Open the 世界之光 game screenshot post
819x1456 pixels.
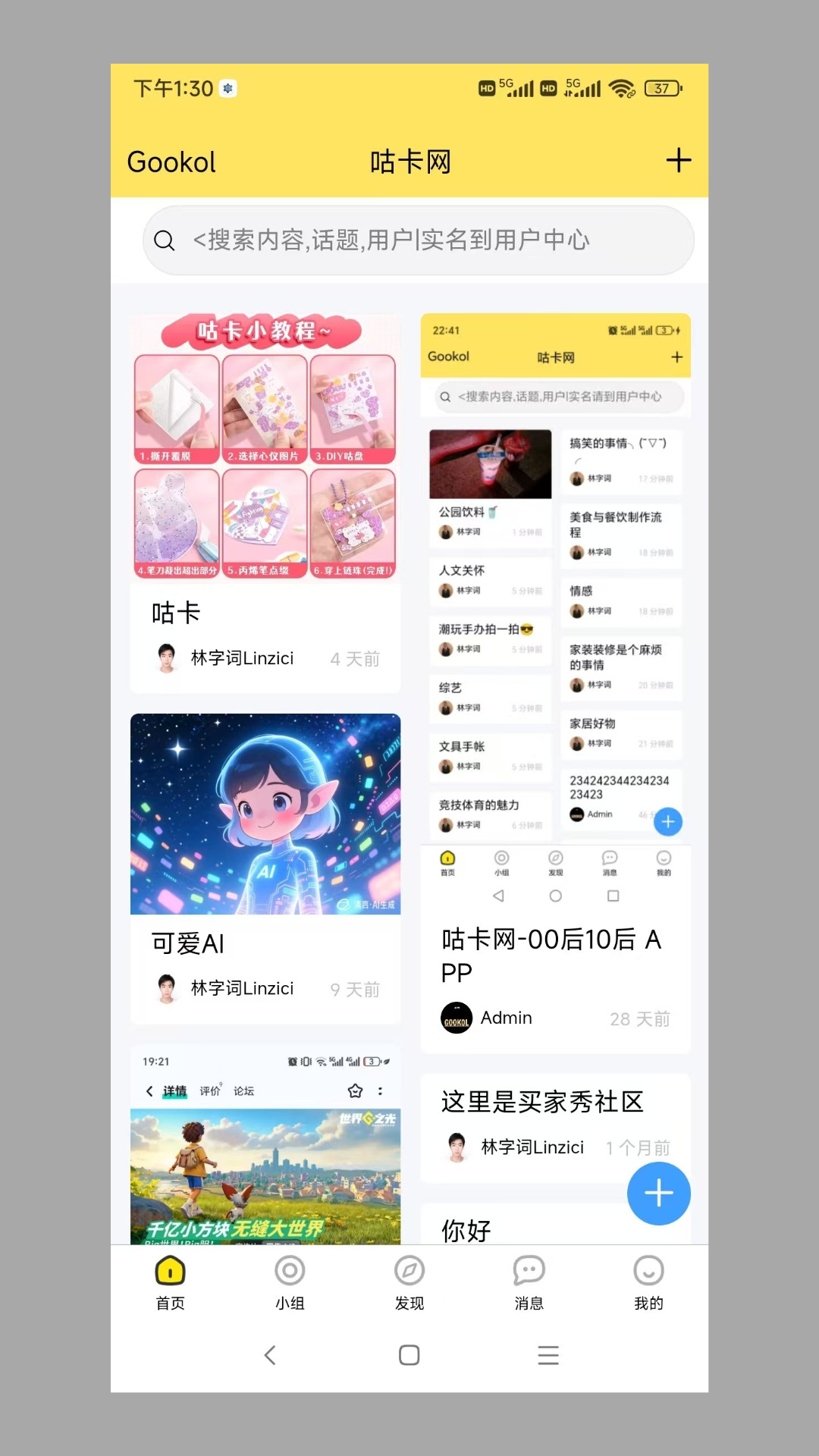[x=265, y=1175]
